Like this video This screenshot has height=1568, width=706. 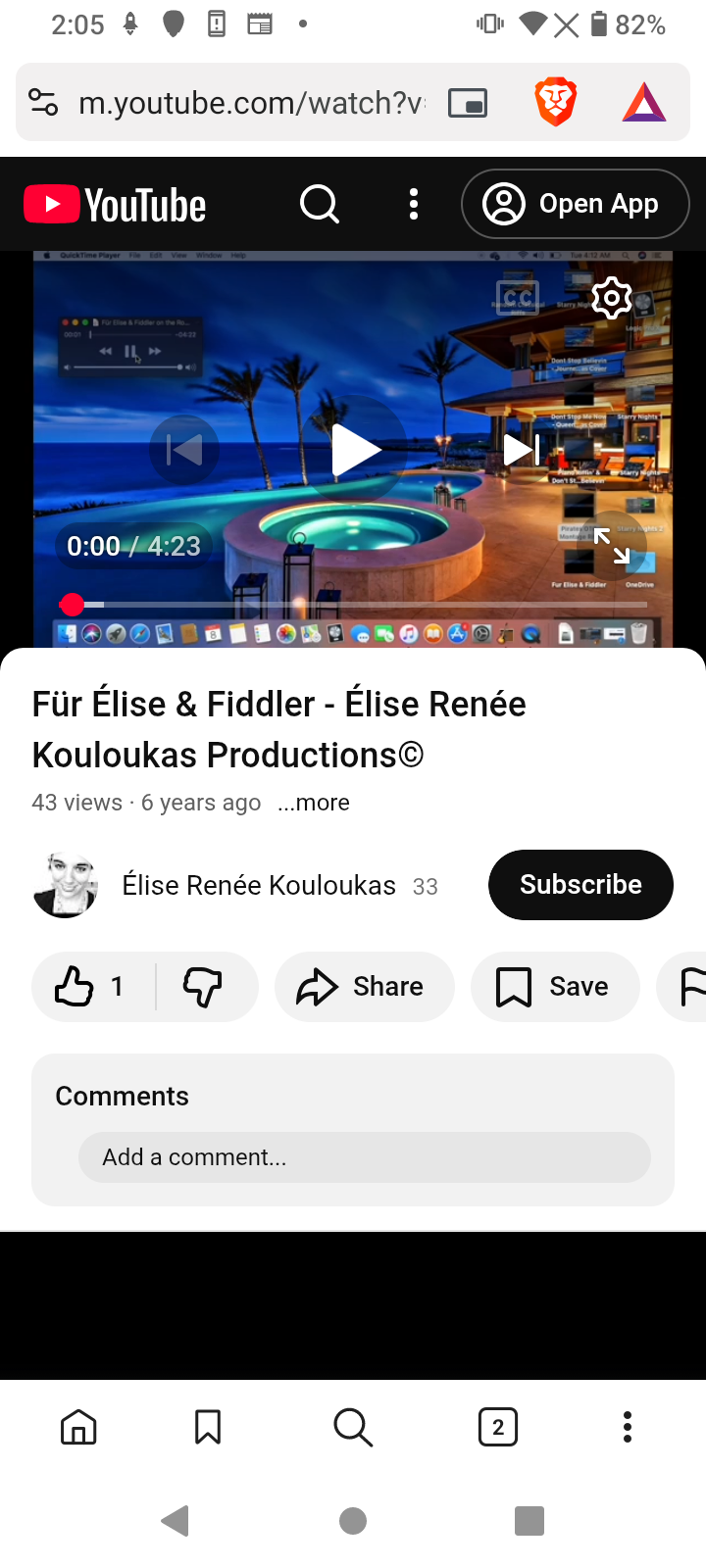point(90,987)
